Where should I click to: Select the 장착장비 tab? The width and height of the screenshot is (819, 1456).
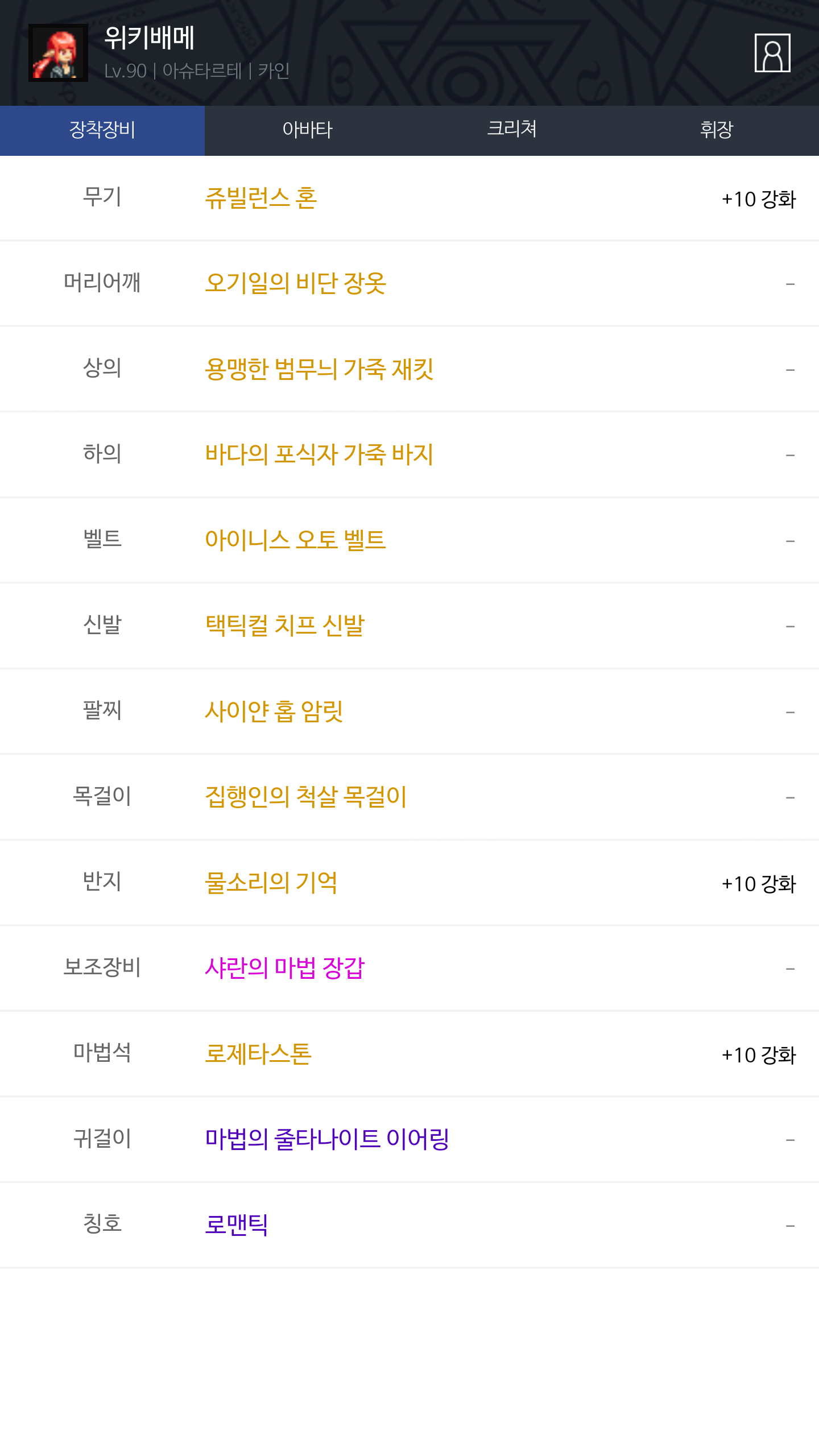point(102,130)
